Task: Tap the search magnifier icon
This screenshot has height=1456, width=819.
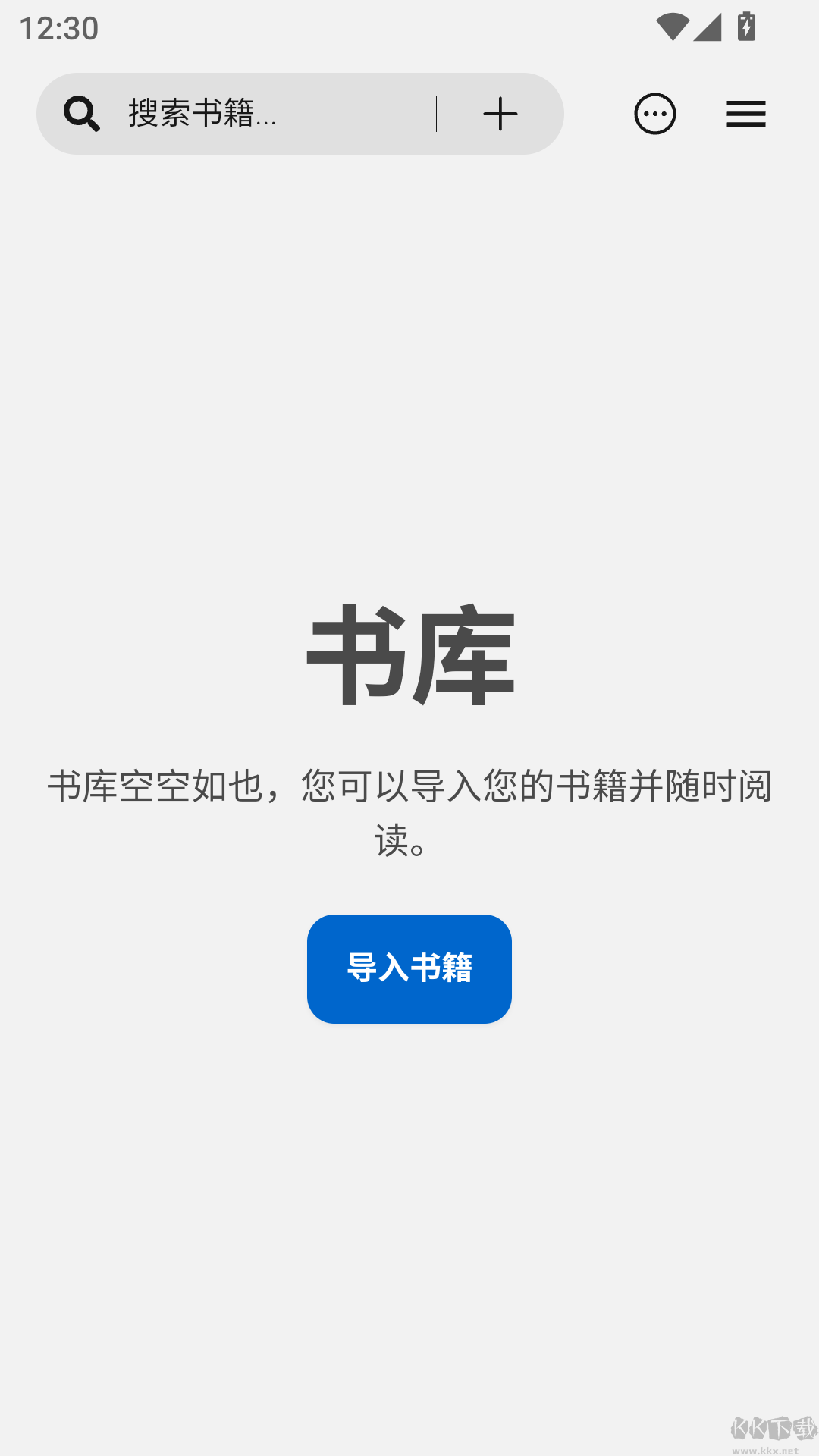Action: coord(81,113)
